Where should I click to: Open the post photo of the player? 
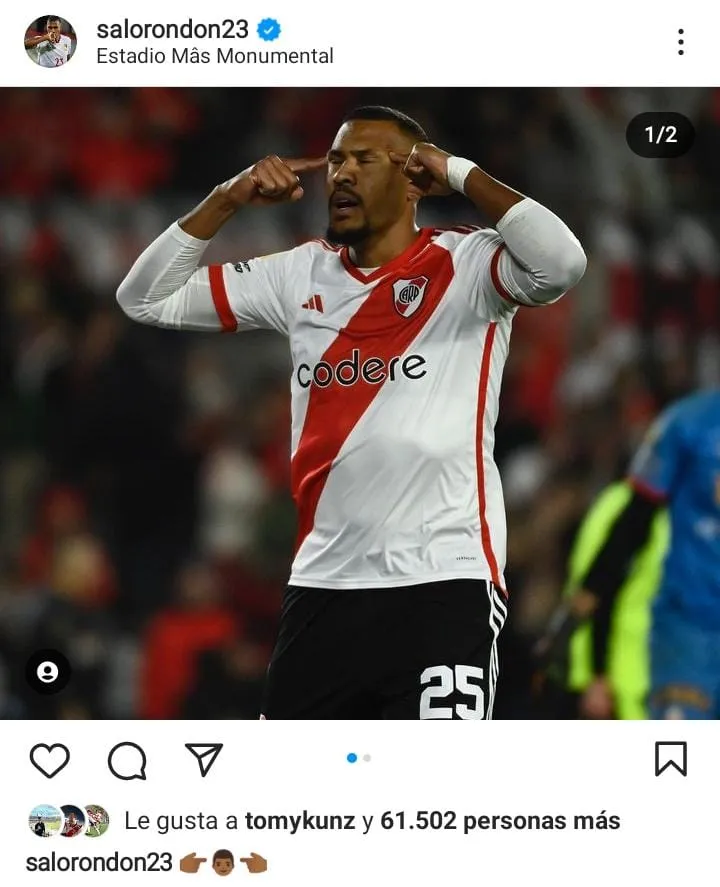coord(360,400)
